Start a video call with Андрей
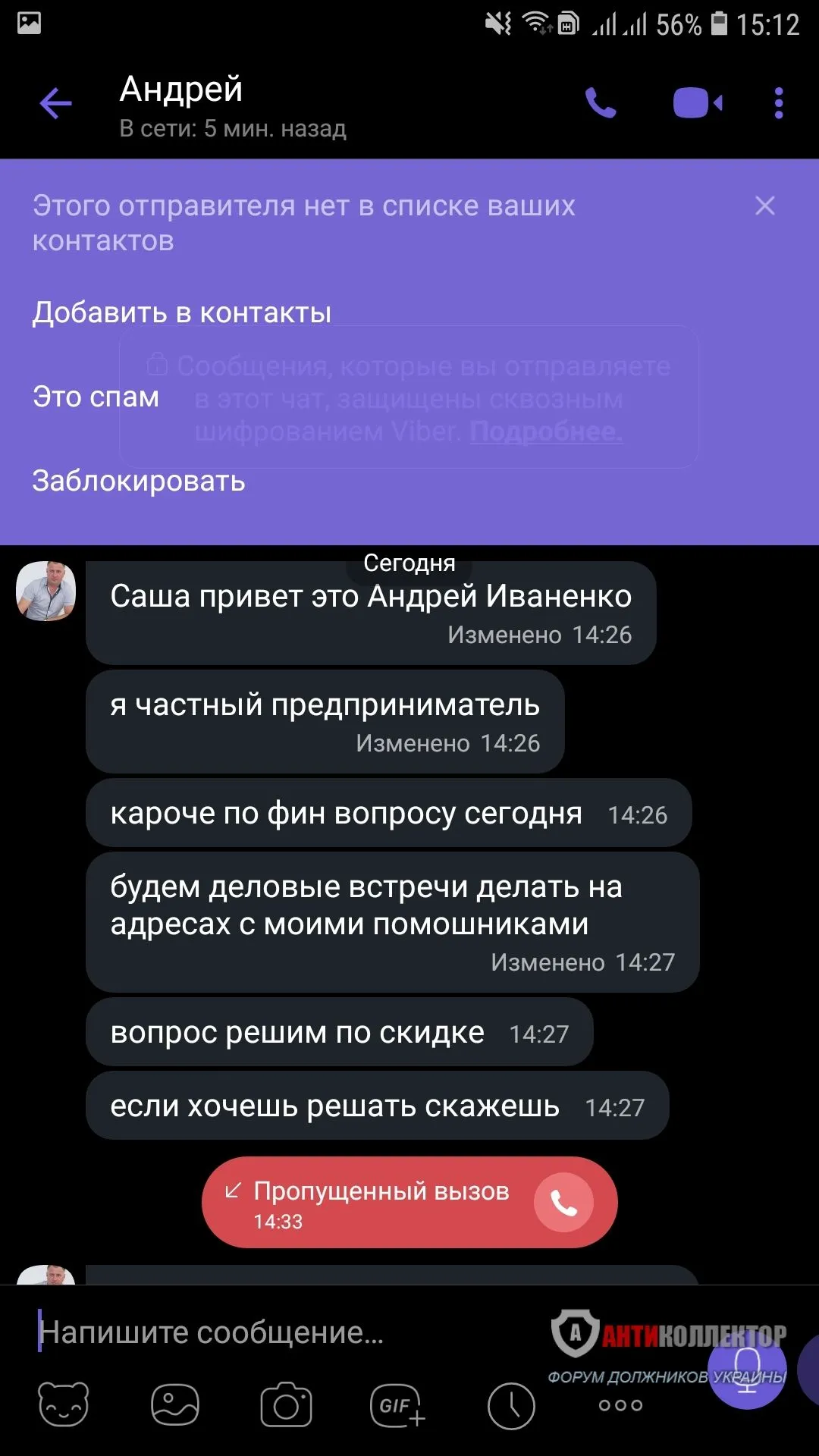 [x=697, y=103]
